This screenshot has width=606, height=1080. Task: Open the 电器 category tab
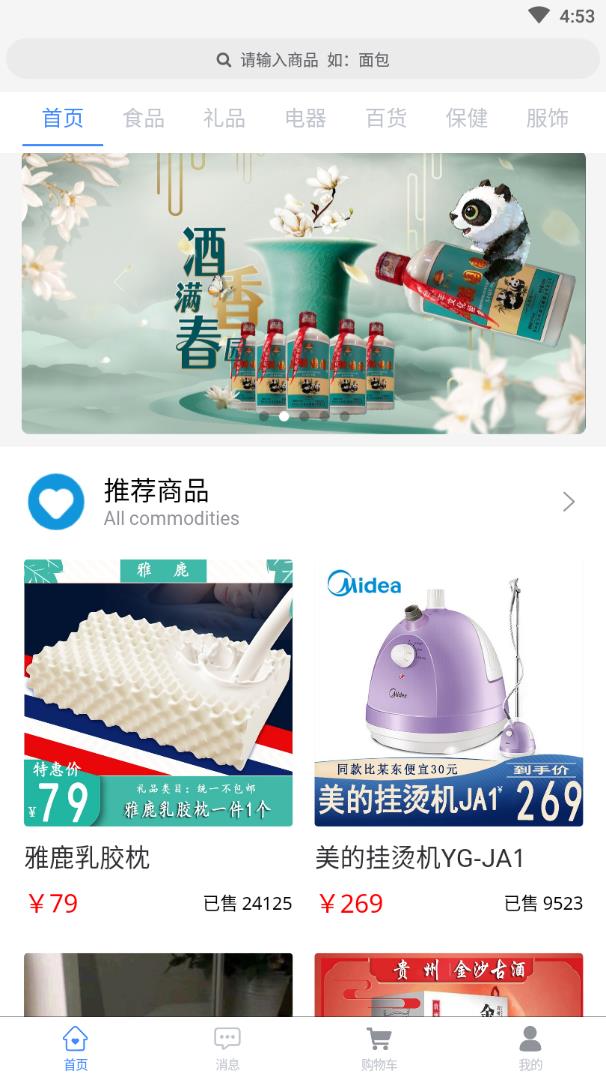click(x=305, y=118)
